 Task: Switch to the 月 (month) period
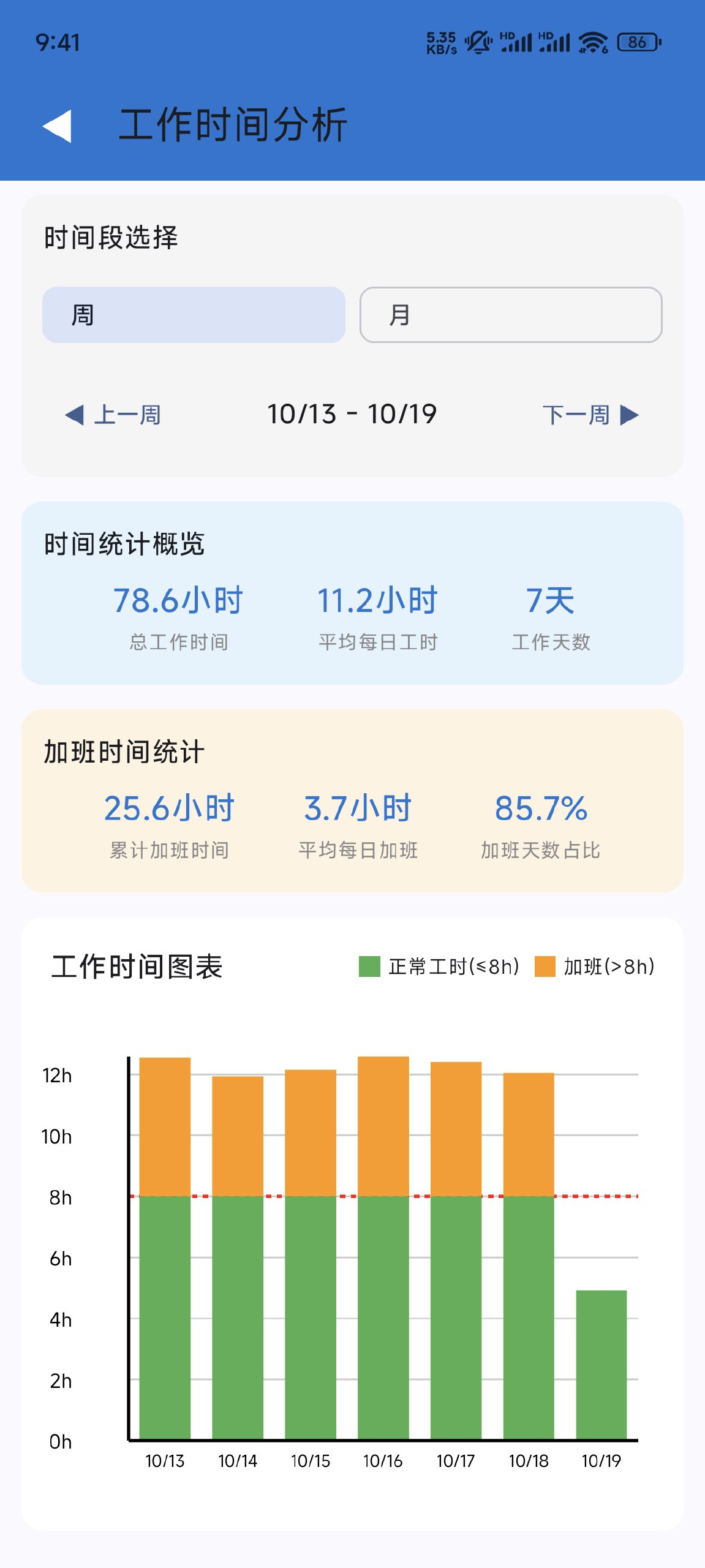click(x=511, y=315)
